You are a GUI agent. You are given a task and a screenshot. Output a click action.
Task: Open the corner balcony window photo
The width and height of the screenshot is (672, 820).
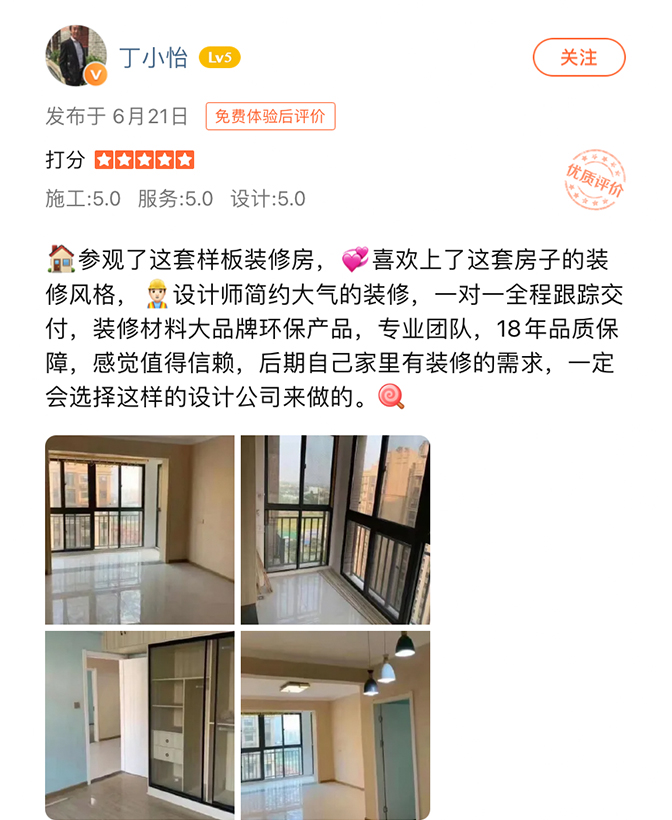click(x=335, y=529)
